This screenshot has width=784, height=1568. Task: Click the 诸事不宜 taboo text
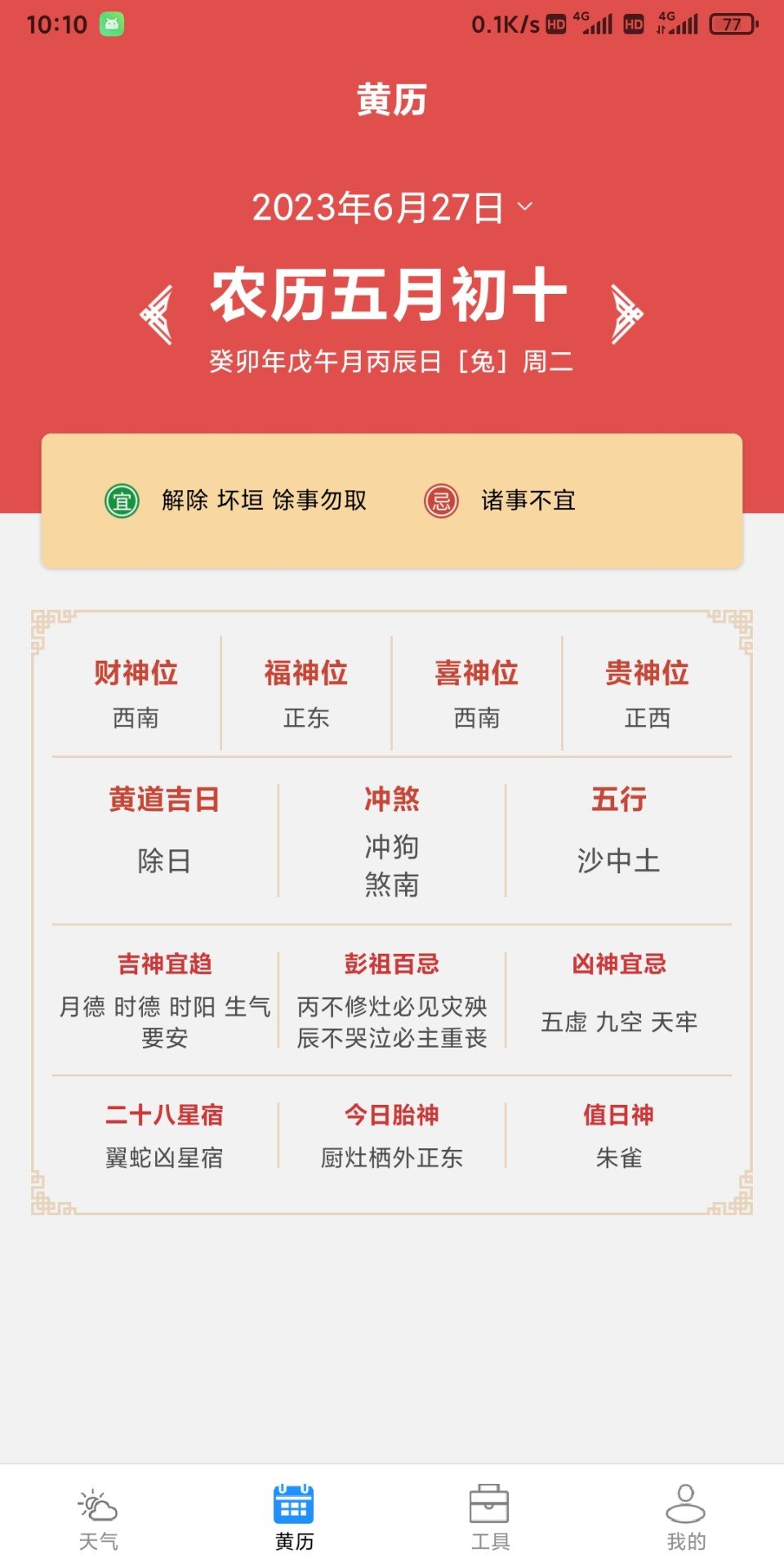coord(526,501)
